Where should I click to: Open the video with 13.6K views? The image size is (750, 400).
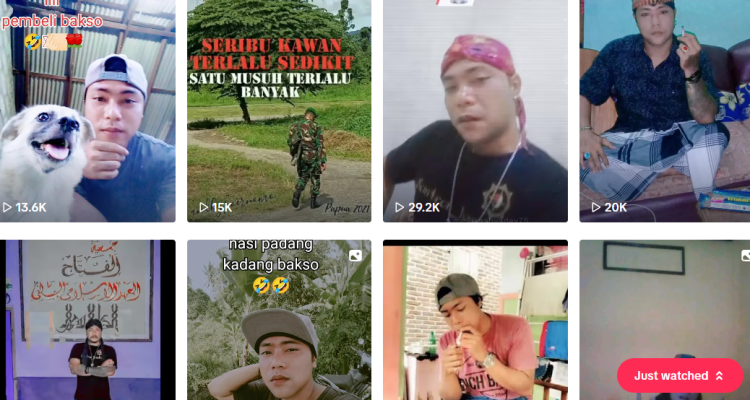[87, 110]
